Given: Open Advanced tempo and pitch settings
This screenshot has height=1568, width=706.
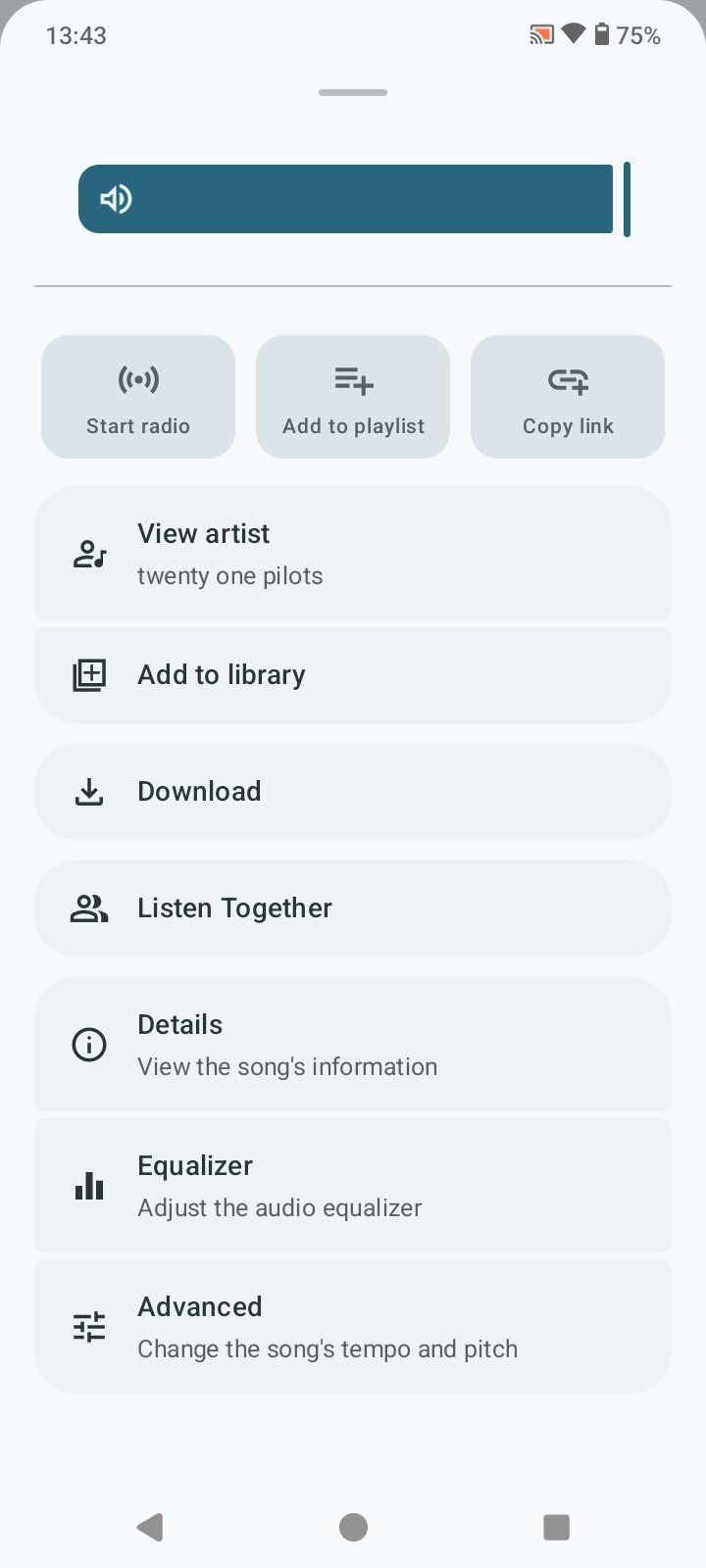Looking at the screenshot, I should (353, 1327).
